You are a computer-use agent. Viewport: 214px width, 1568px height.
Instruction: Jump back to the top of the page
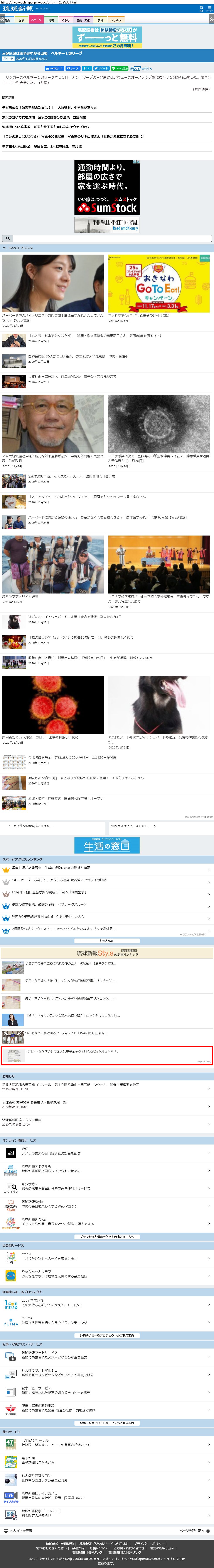click(195, 1530)
